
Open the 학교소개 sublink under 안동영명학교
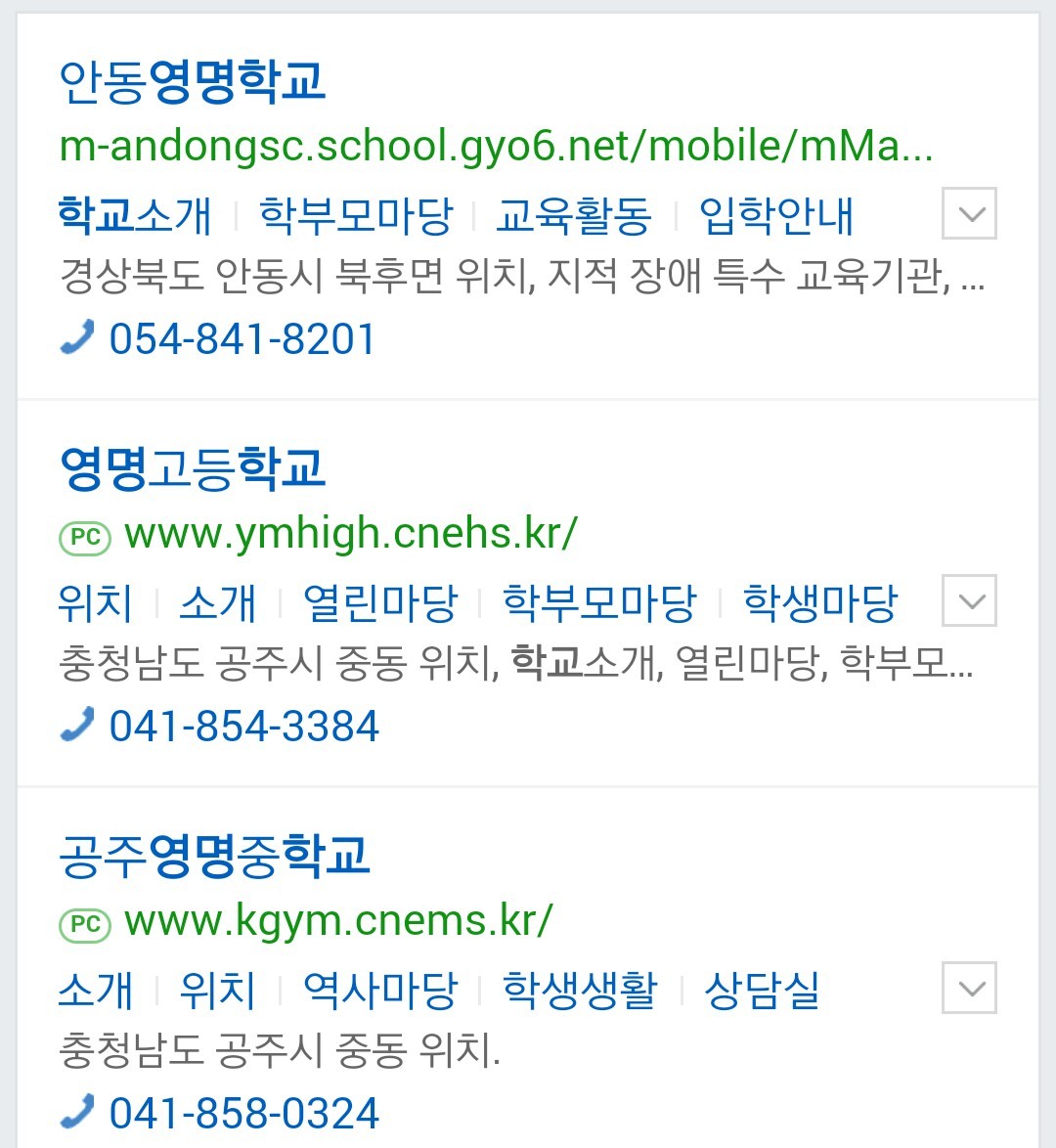[x=135, y=215]
